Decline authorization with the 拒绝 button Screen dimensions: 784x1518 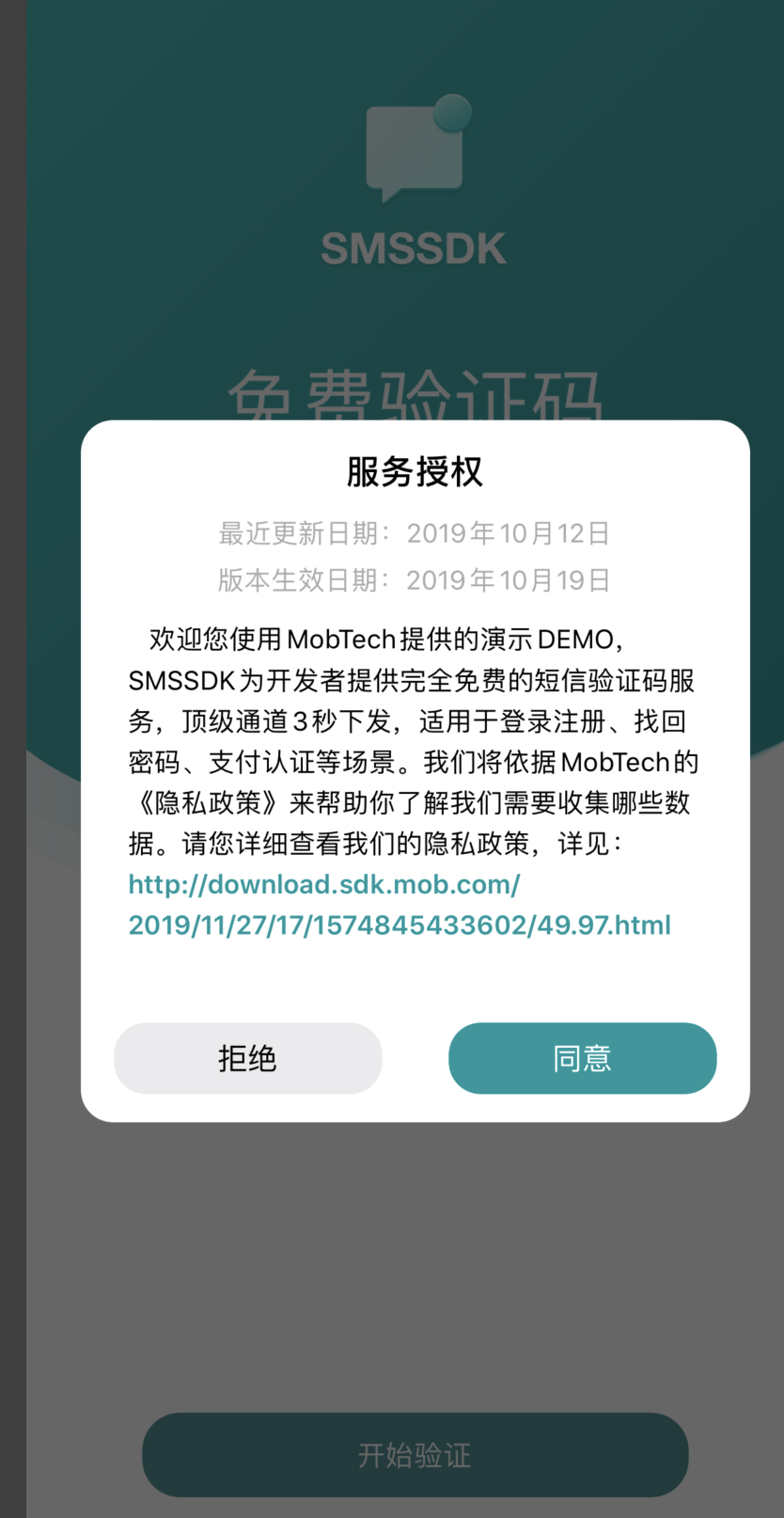(247, 1058)
